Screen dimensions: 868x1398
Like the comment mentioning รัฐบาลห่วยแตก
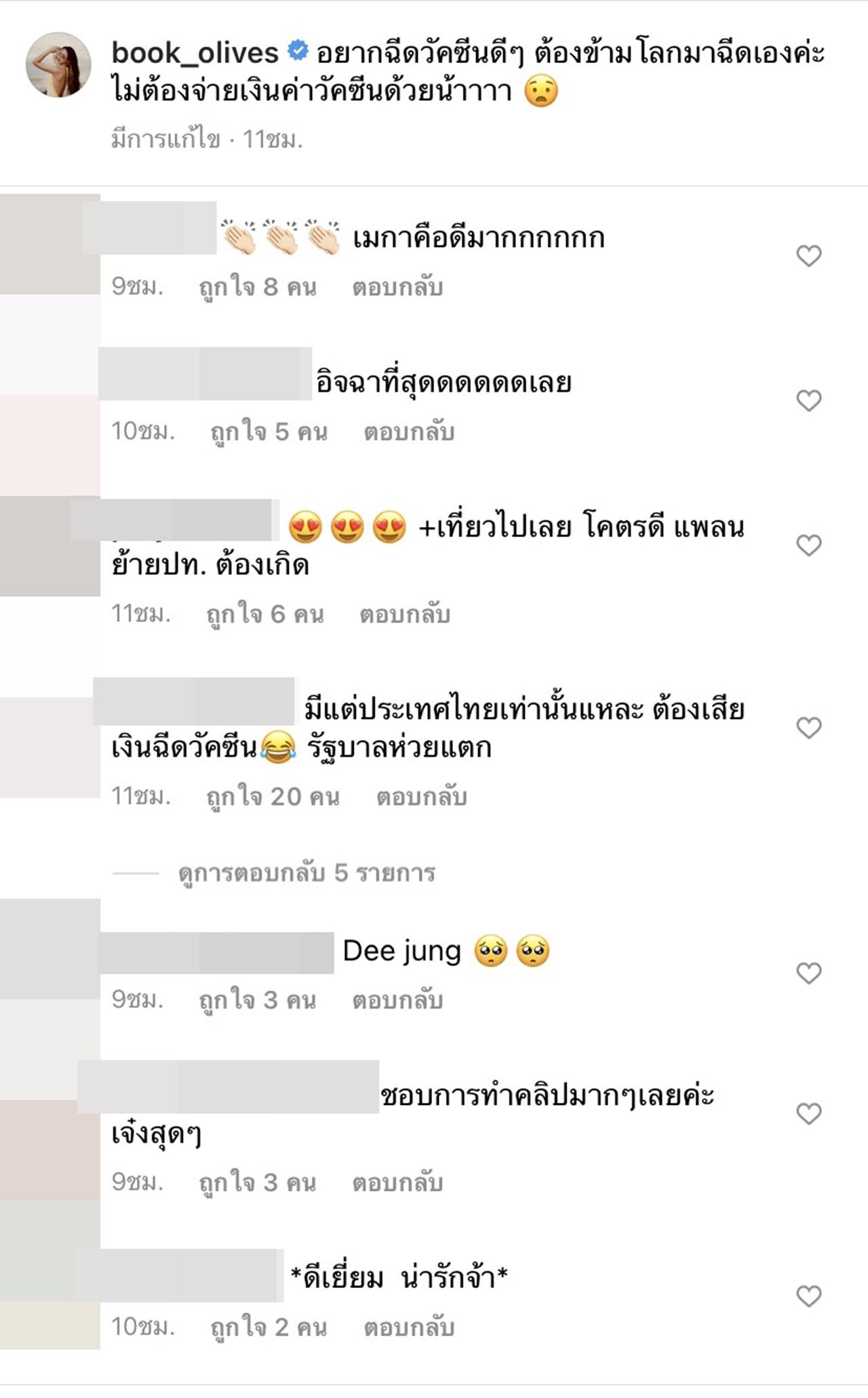click(x=808, y=728)
